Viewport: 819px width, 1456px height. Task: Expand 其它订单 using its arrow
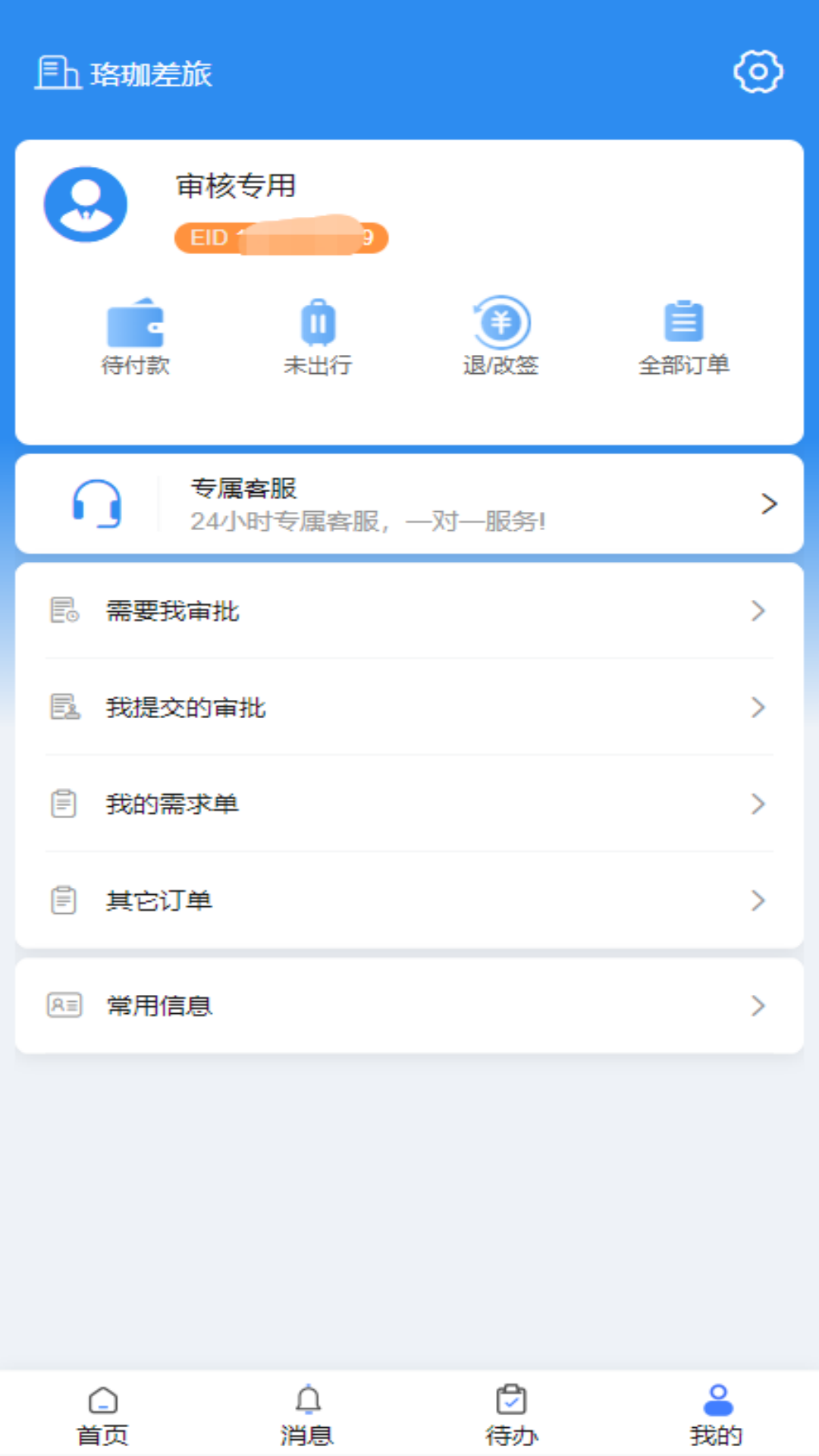click(758, 900)
